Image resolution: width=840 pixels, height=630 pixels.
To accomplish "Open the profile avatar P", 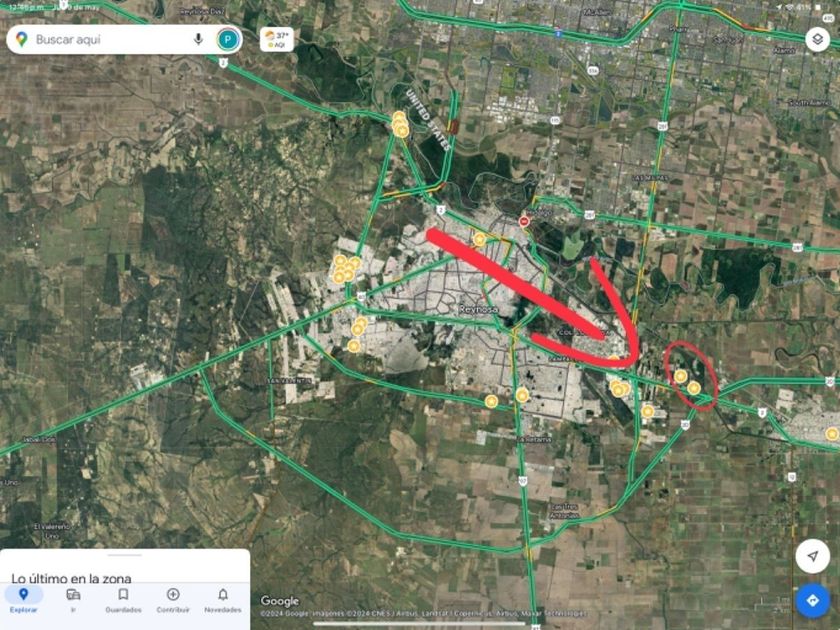I will pyautogui.click(x=228, y=40).
